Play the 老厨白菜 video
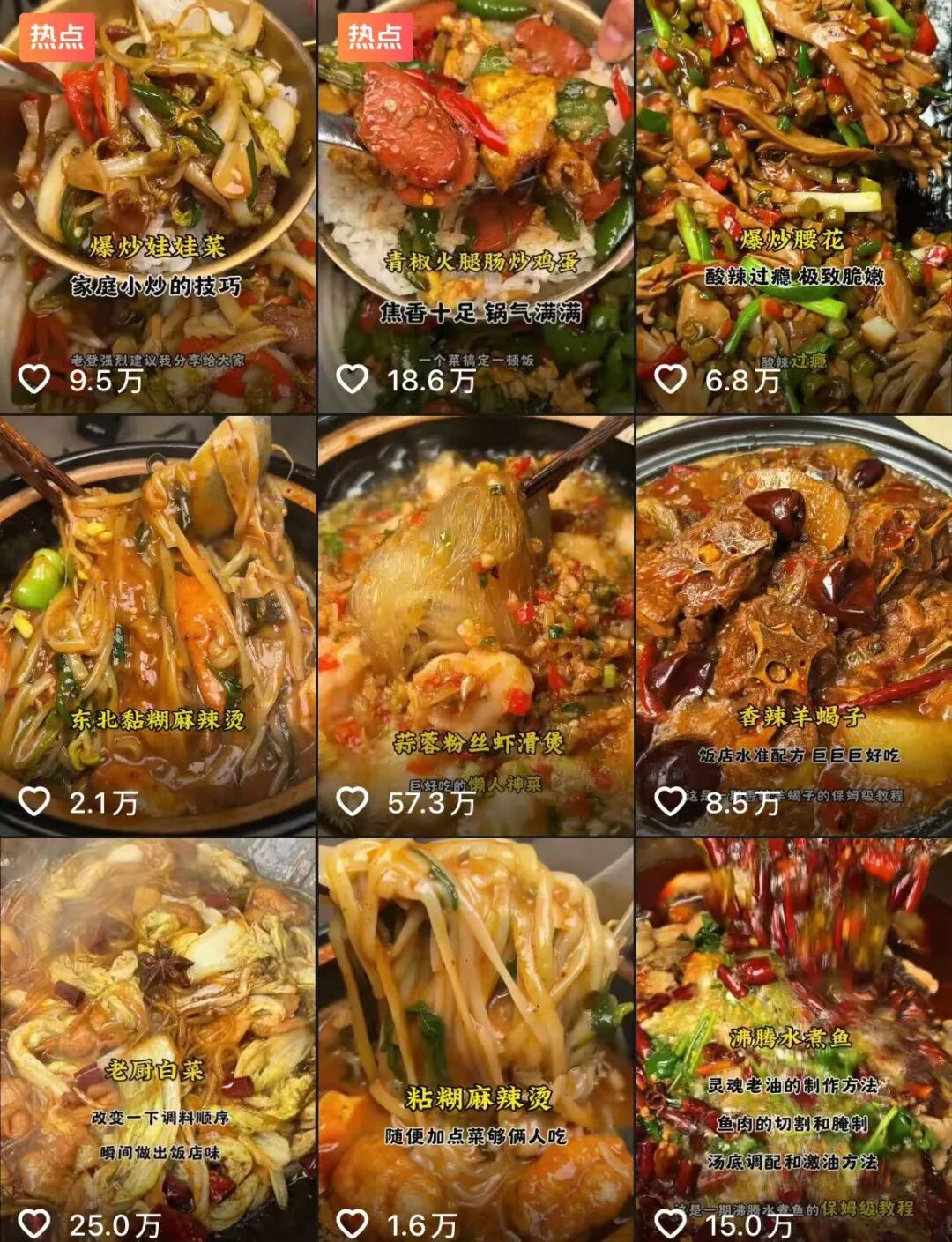The image size is (952, 1242). click(157, 1014)
